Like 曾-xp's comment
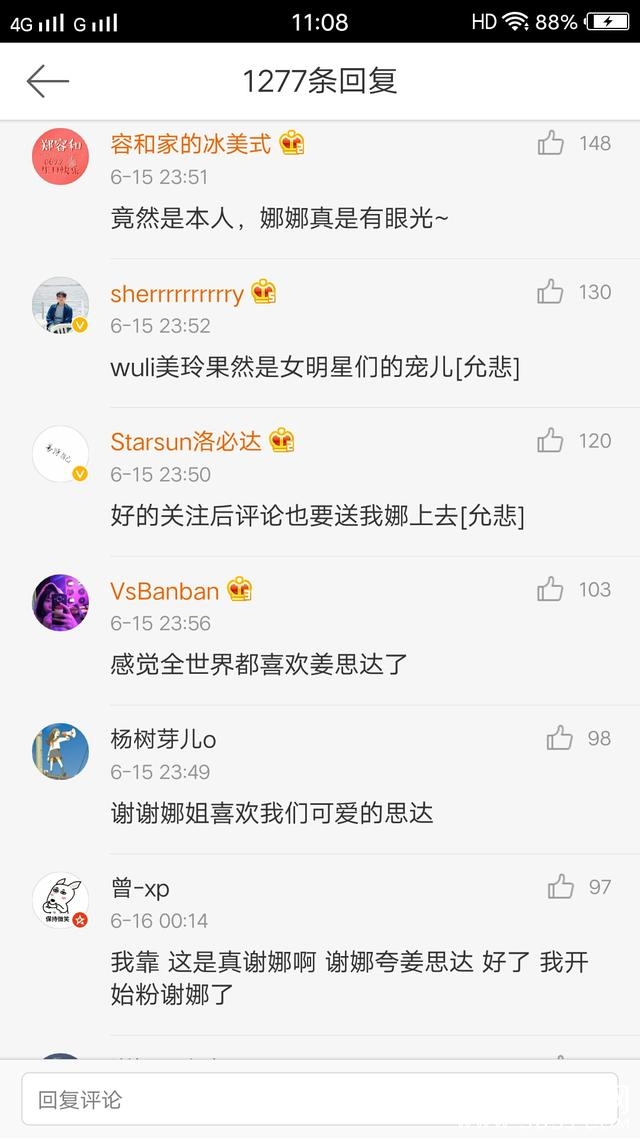 [x=561, y=887]
